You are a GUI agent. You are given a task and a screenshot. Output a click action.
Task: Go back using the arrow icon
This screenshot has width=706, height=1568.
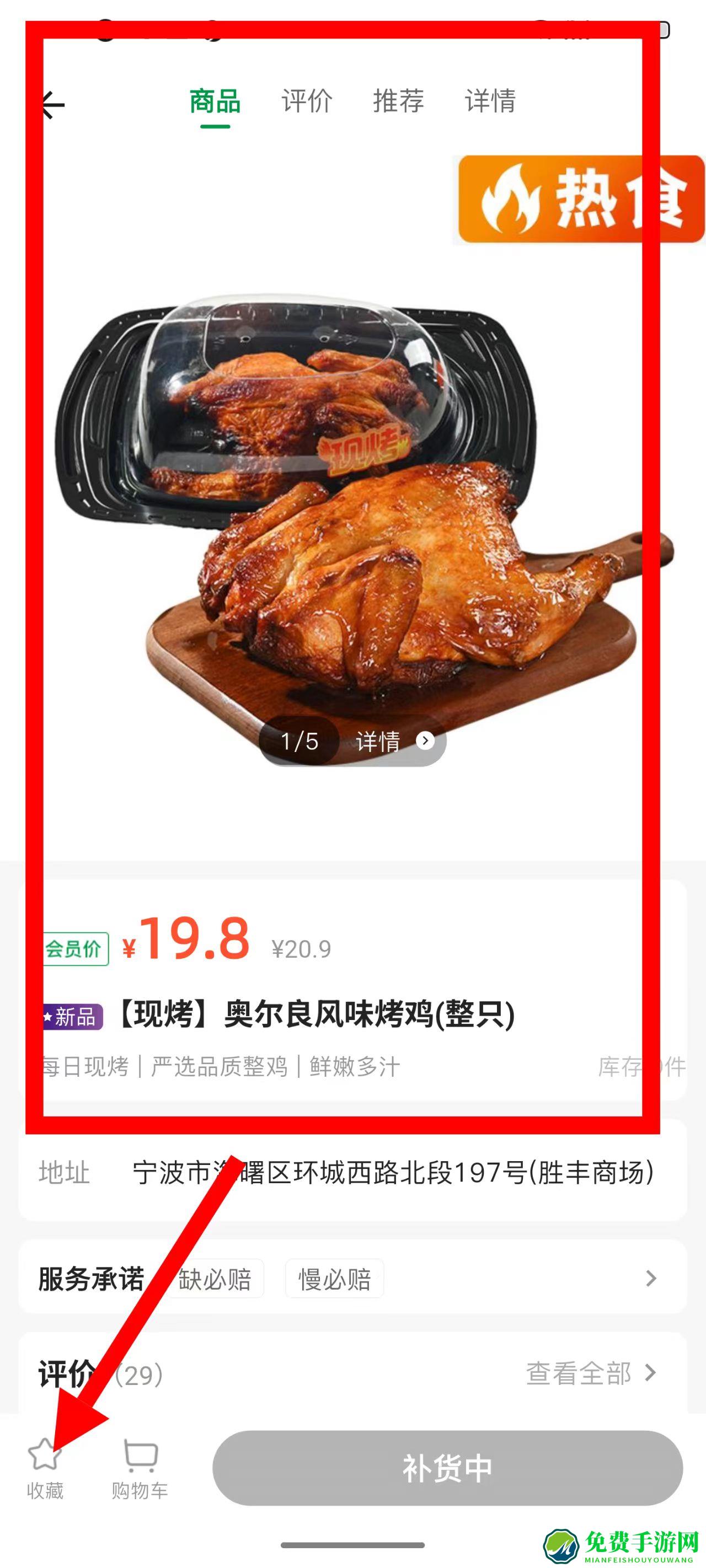tap(54, 105)
